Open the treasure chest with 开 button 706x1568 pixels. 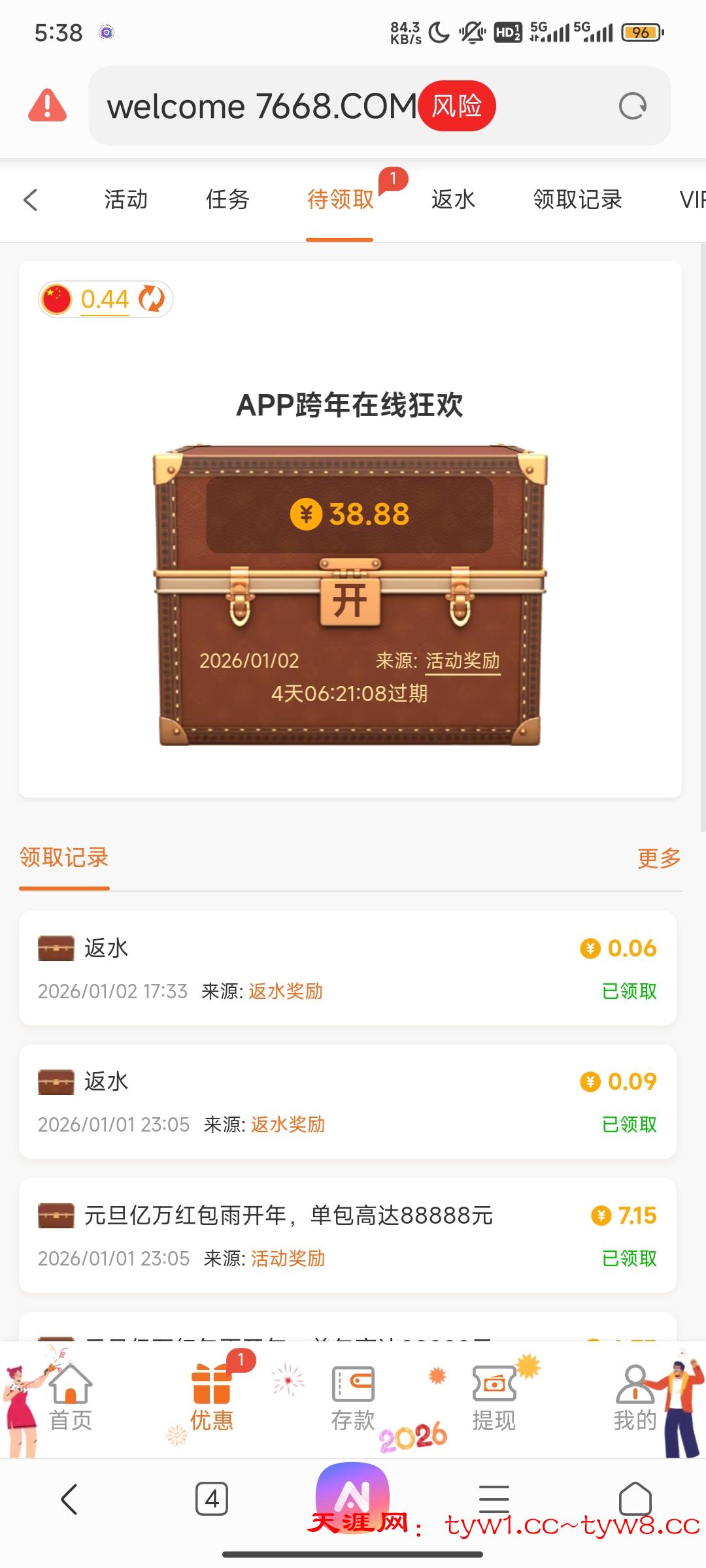pos(350,600)
